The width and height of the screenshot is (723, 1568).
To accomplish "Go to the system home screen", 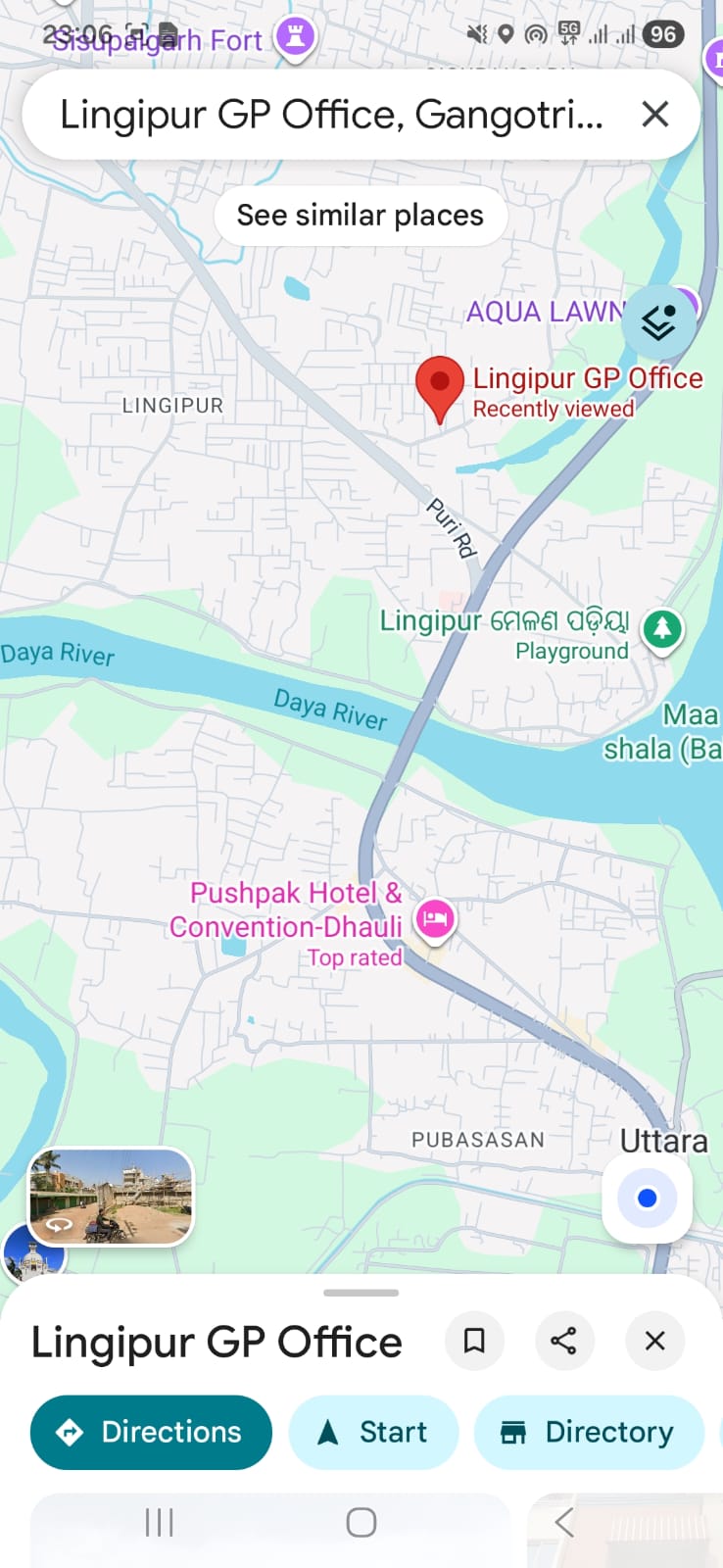I will [361, 1522].
